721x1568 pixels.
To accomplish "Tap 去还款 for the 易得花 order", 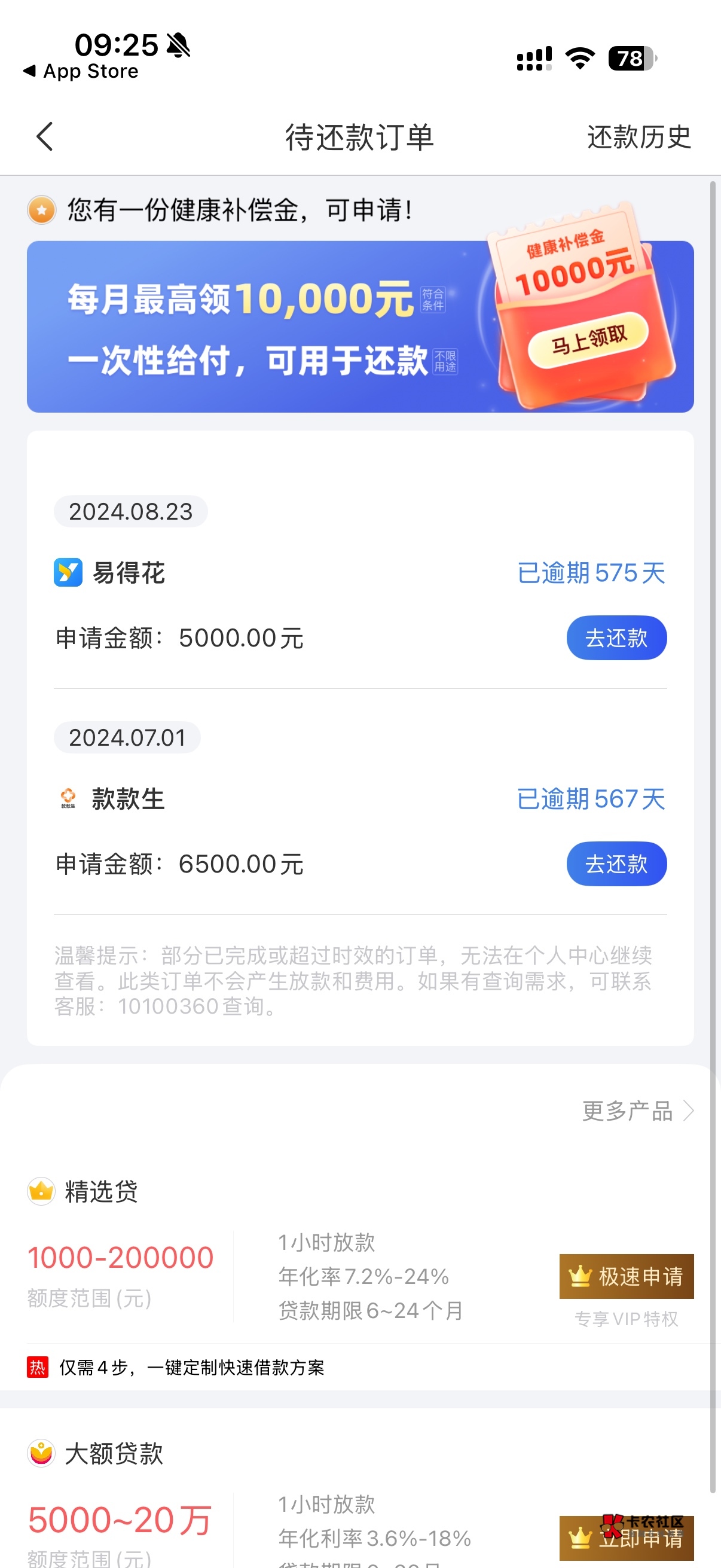I will 616,638.
